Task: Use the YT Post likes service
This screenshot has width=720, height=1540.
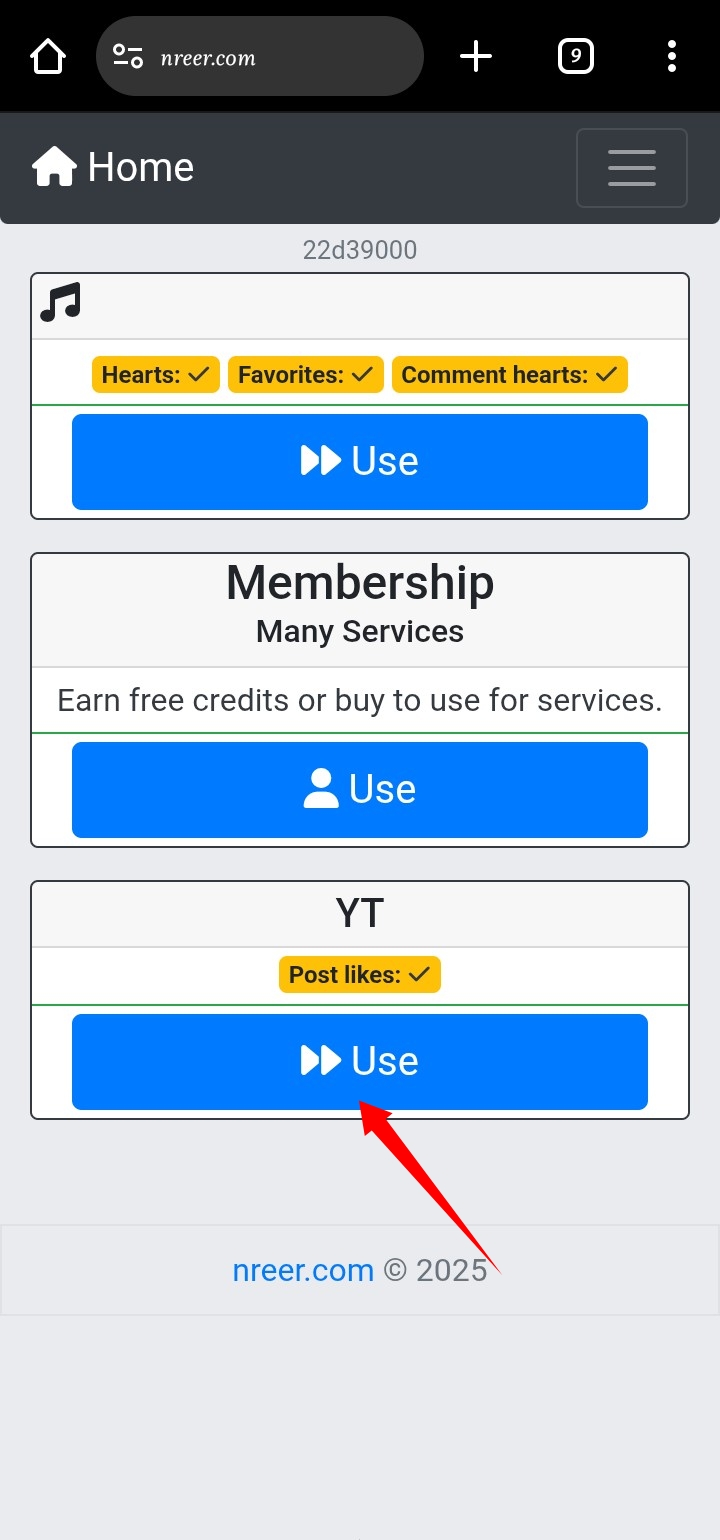Action: pos(360,1061)
